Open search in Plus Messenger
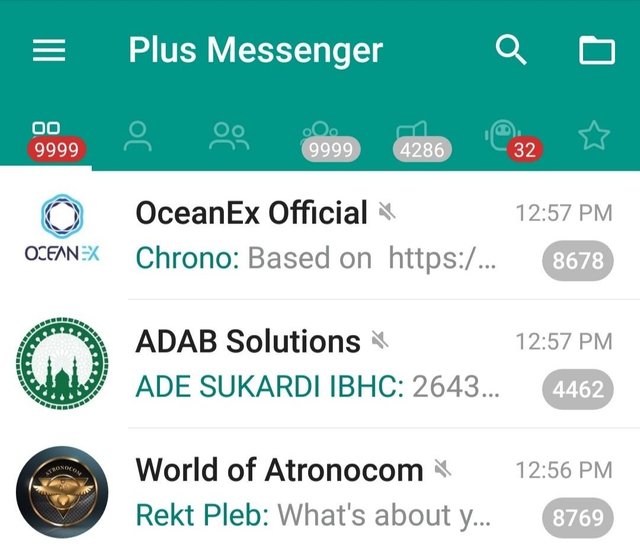This screenshot has width=640, height=550. tap(511, 50)
